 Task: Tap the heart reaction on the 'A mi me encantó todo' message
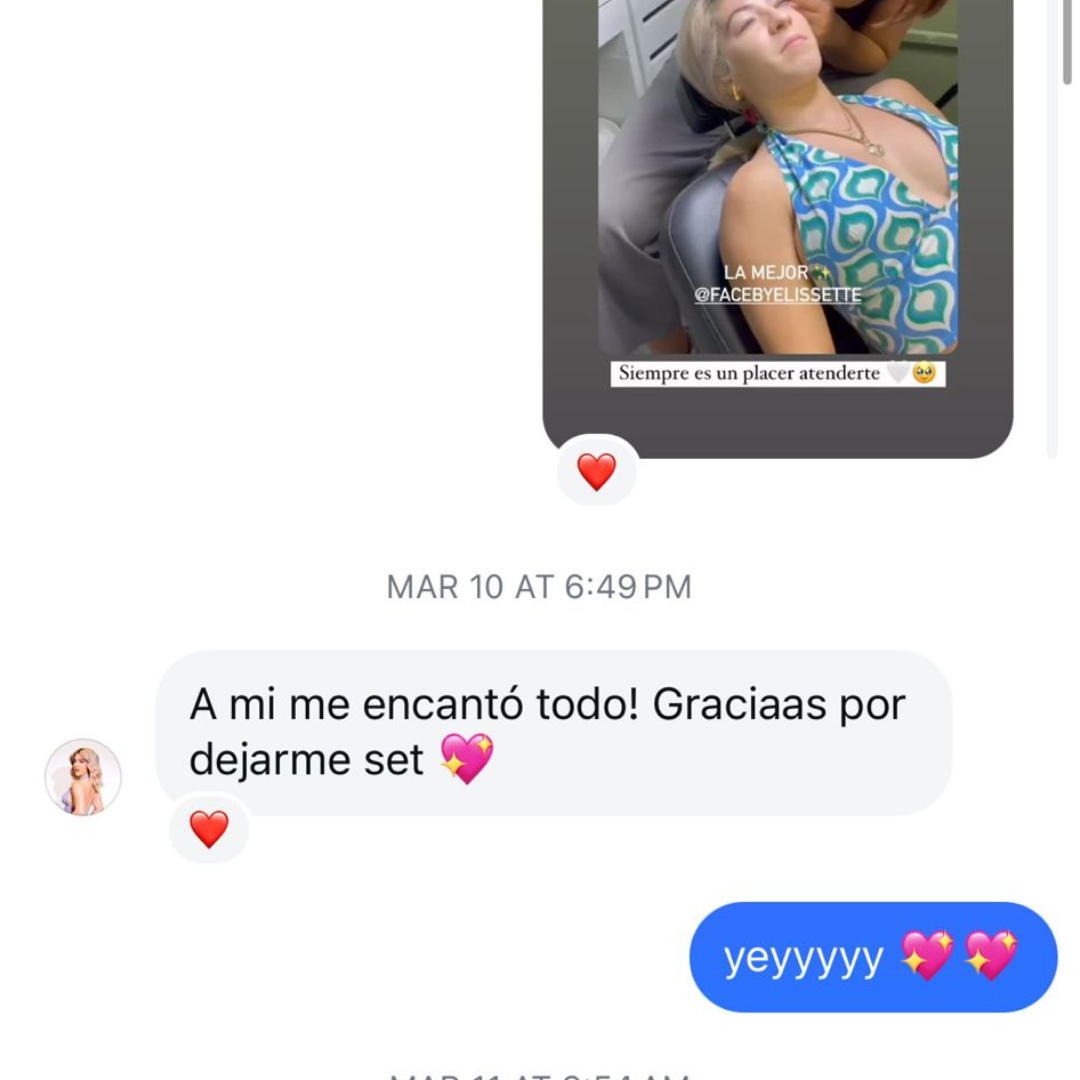click(x=209, y=829)
